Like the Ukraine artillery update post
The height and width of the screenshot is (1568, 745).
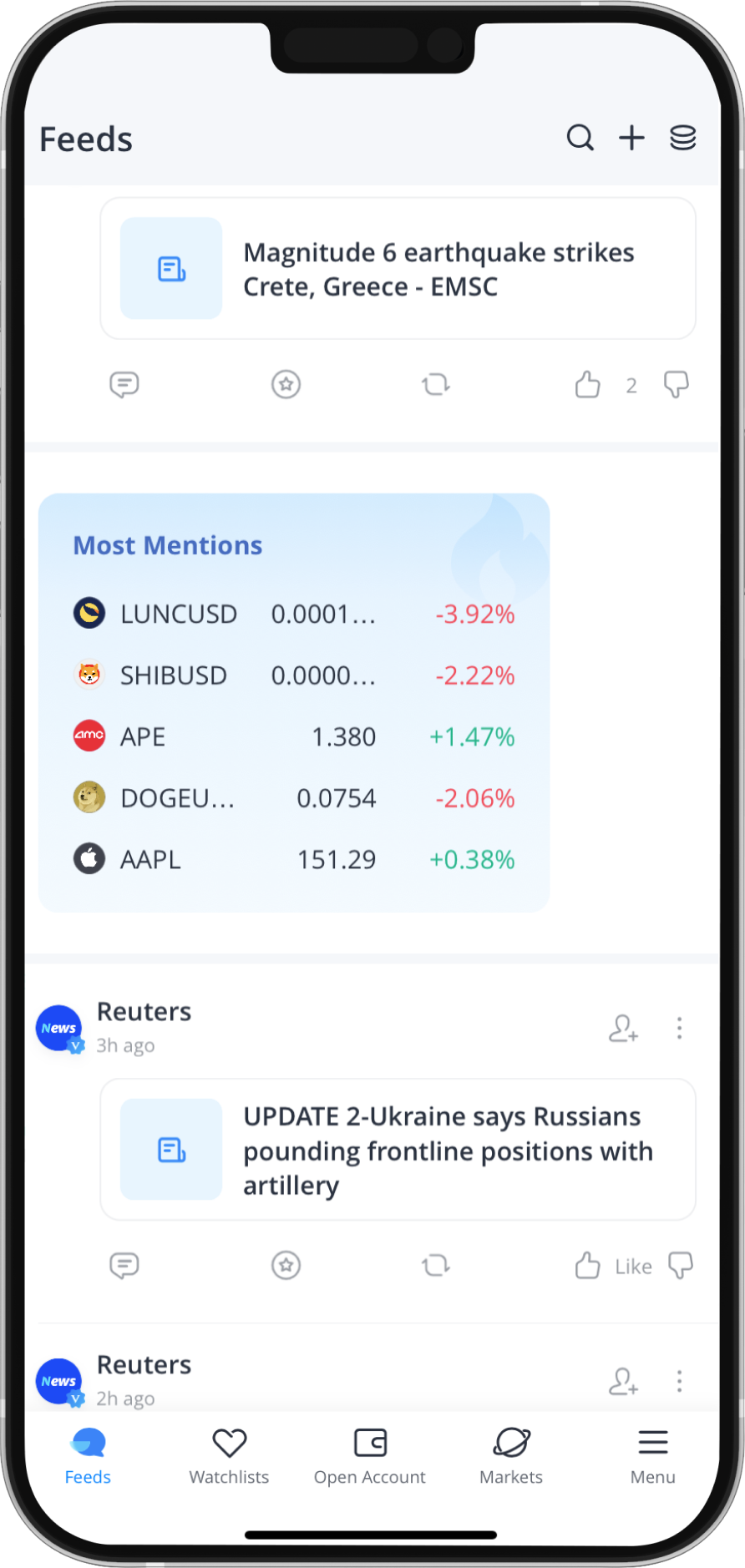click(x=588, y=1266)
